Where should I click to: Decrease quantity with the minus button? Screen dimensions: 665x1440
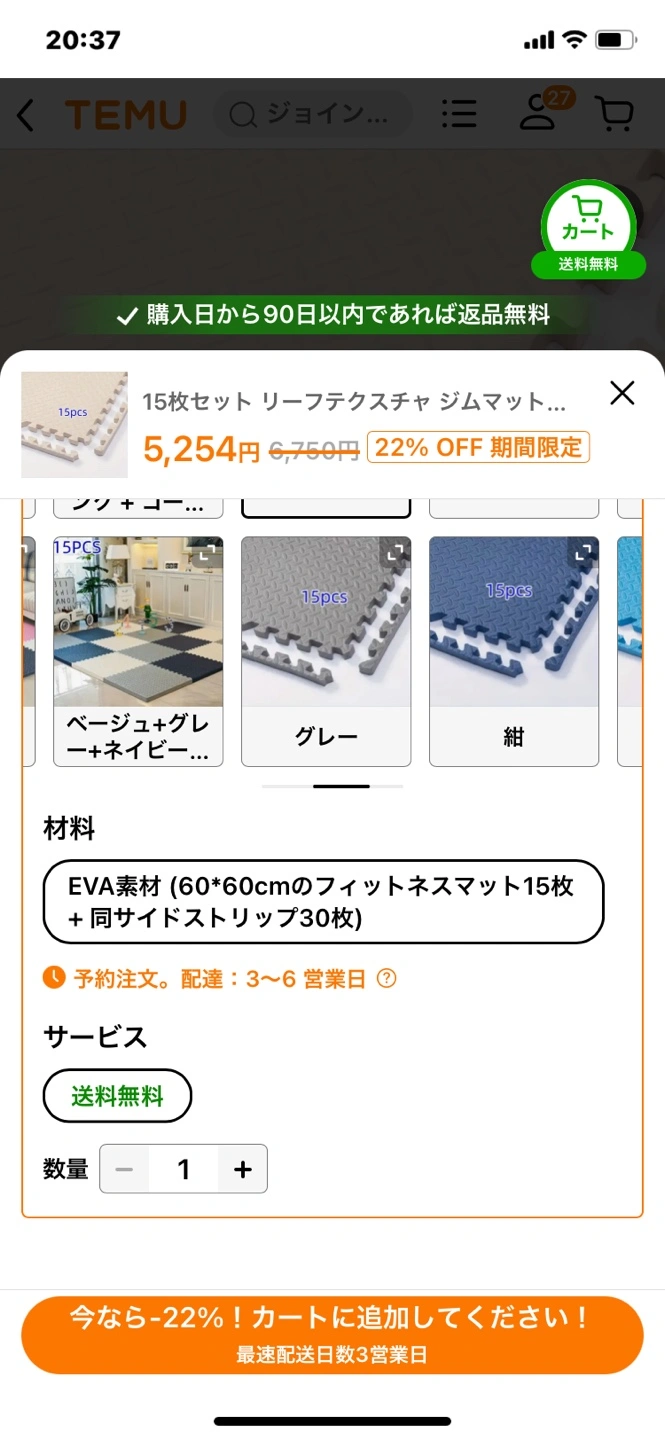coord(125,1169)
